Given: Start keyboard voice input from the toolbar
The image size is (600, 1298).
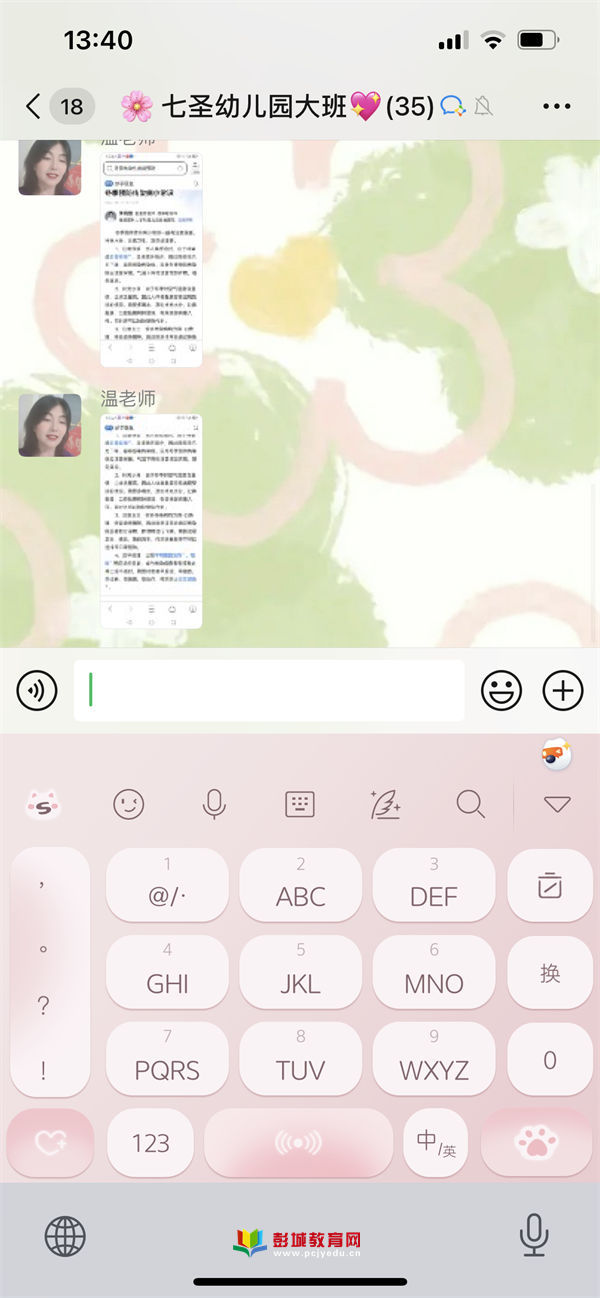Looking at the screenshot, I should click(x=214, y=803).
